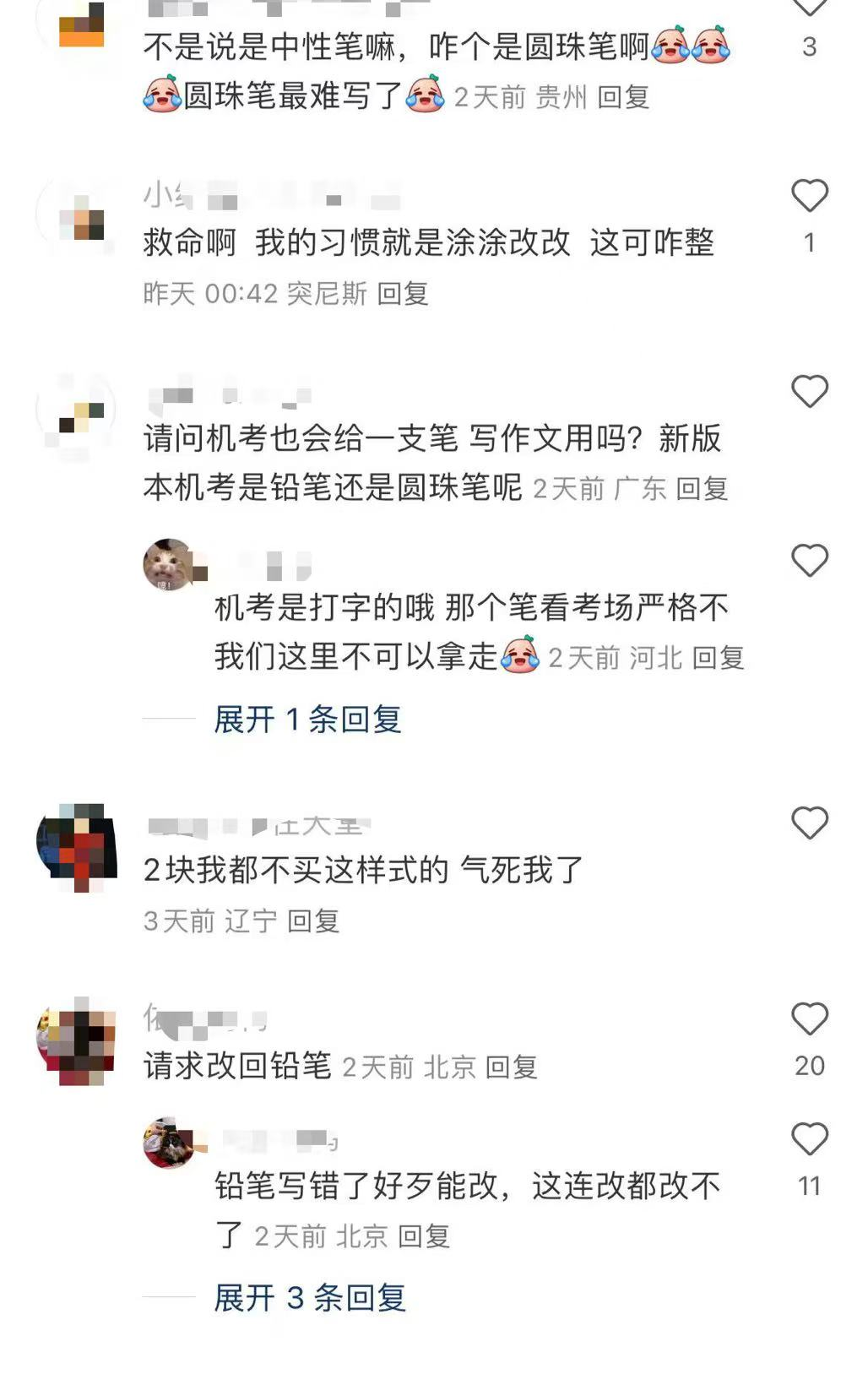Reply to the 河北 comment
Viewport: 868px width, 1374px height.
tap(718, 658)
